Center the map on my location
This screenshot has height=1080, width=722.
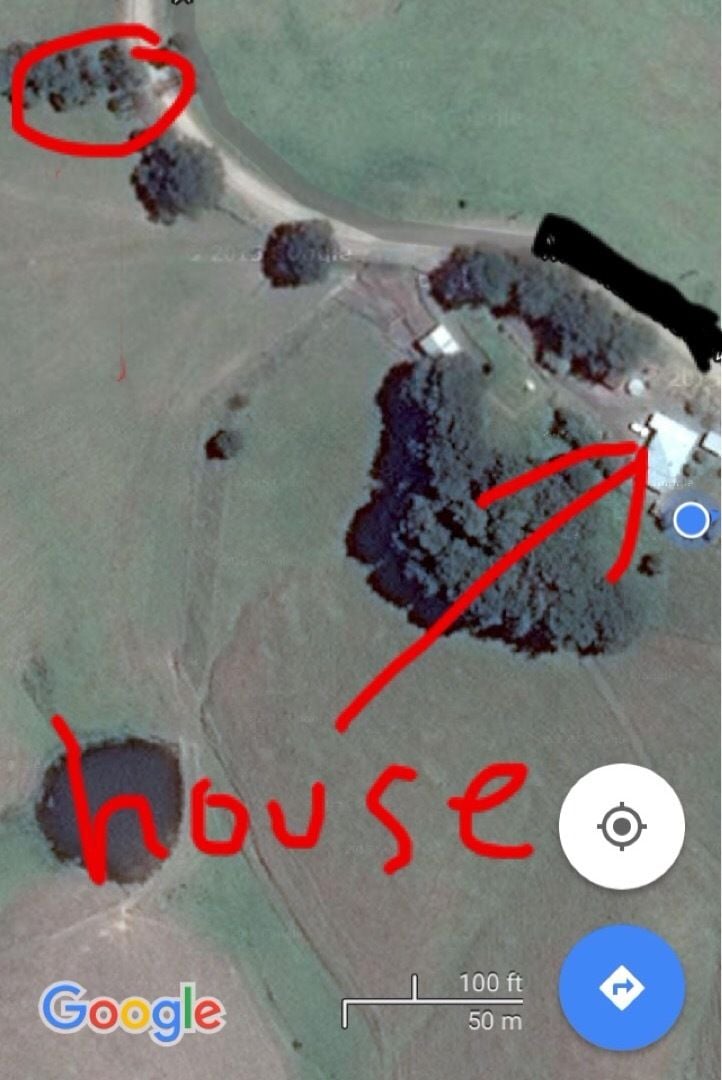[621, 827]
